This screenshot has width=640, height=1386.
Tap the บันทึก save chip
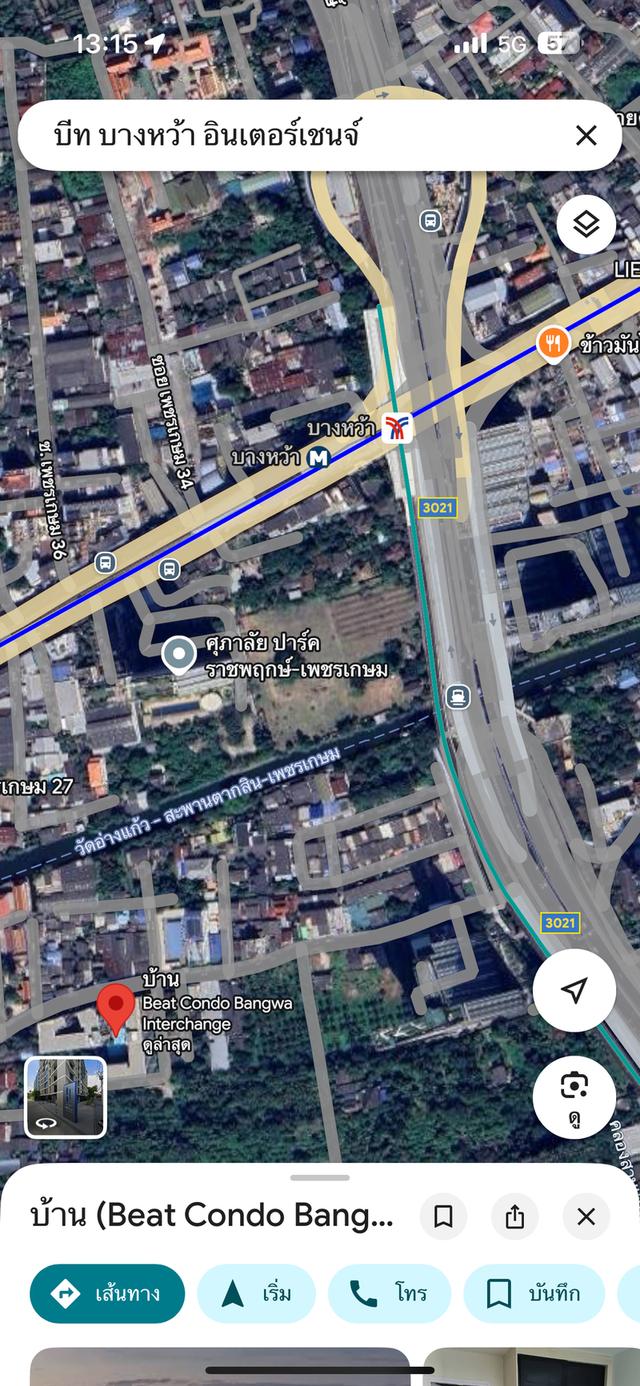(x=533, y=1294)
